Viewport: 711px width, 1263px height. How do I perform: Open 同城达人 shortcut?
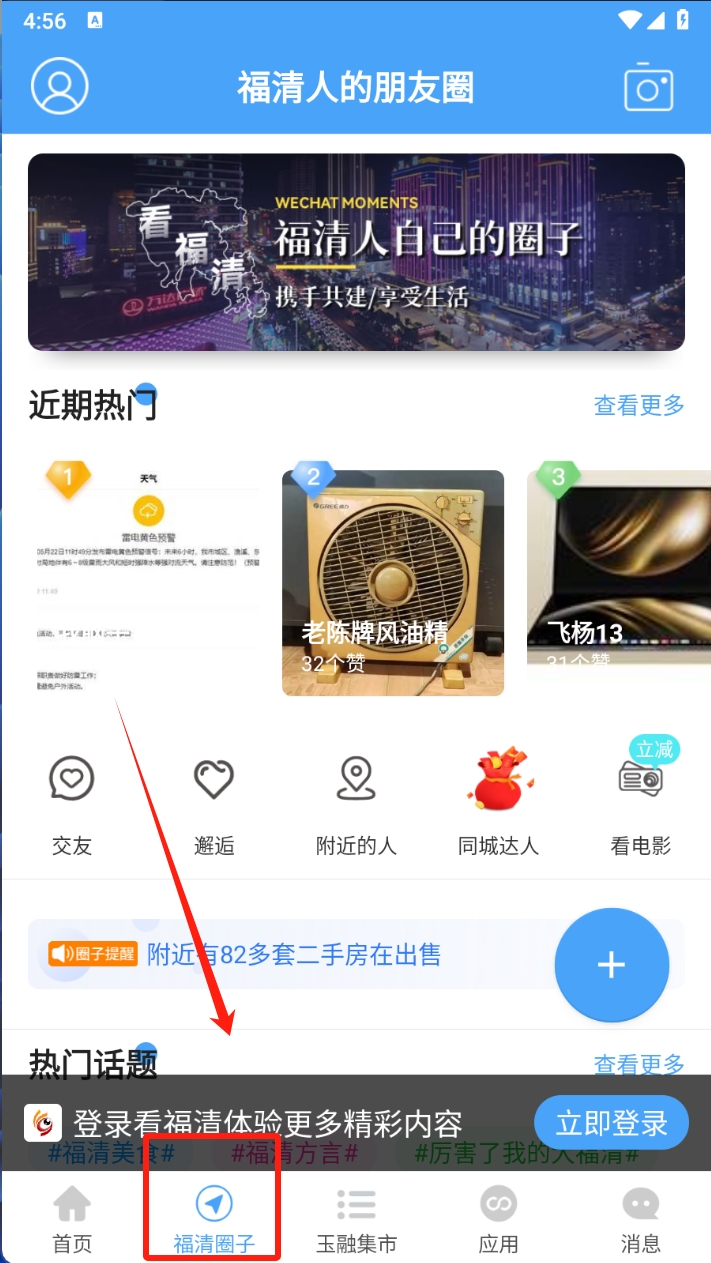pyautogui.click(x=498, y=805)
